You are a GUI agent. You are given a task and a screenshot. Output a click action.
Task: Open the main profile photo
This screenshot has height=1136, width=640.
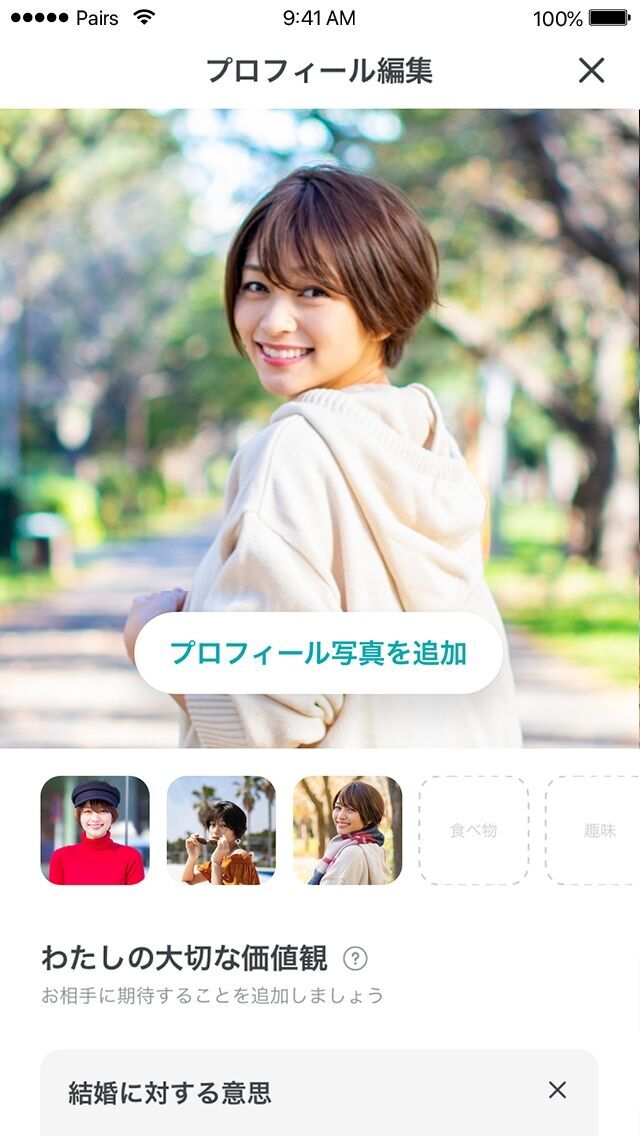(x=320, y=350)
